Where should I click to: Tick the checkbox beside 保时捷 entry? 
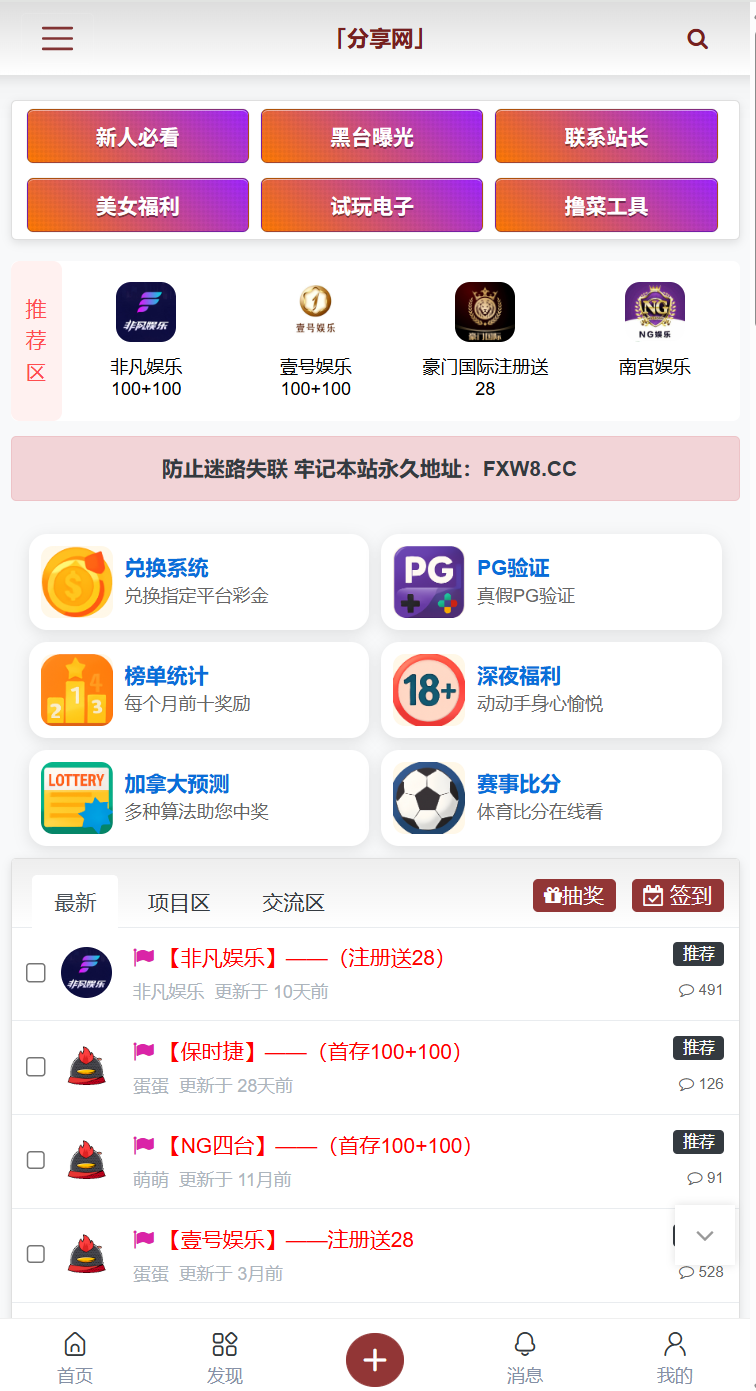36,1066
